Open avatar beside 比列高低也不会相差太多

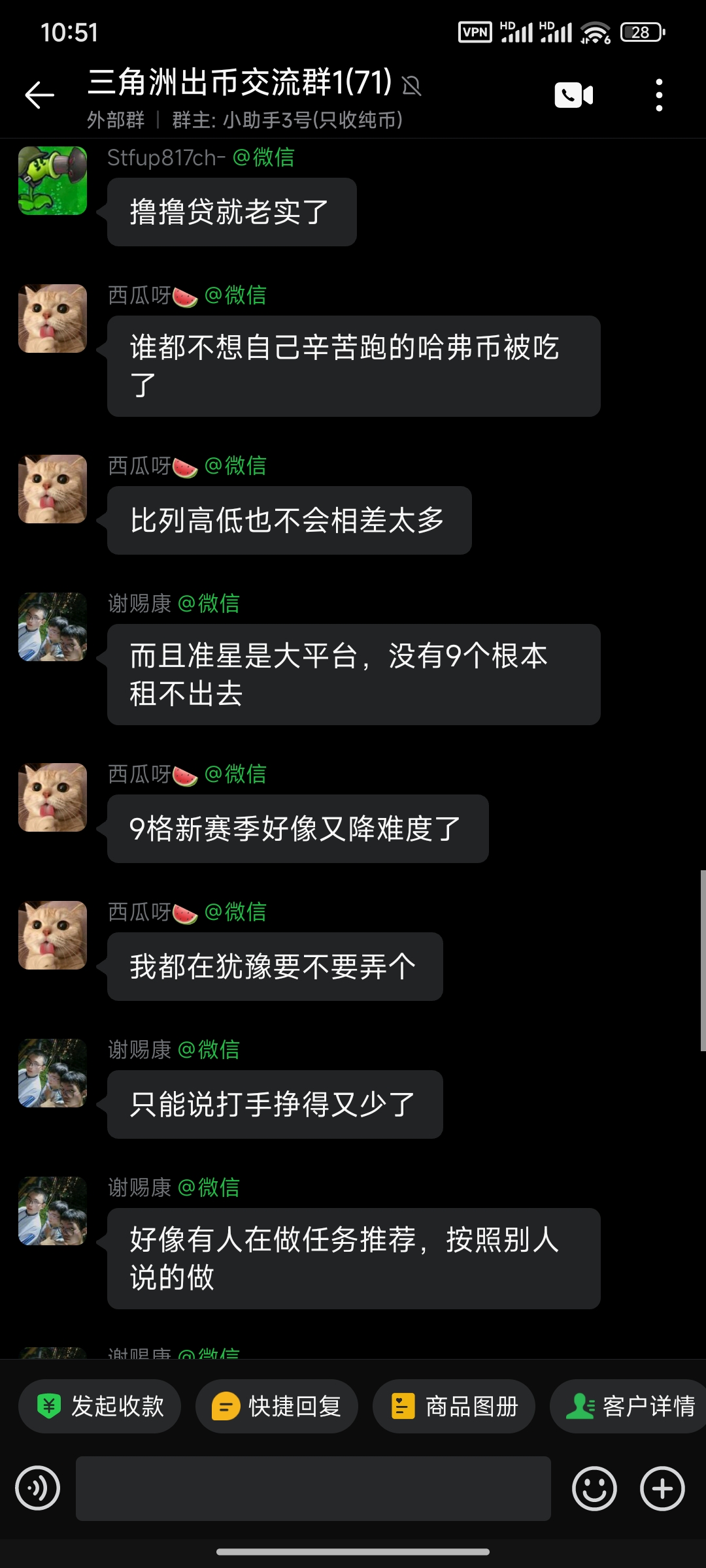[52, 489]
